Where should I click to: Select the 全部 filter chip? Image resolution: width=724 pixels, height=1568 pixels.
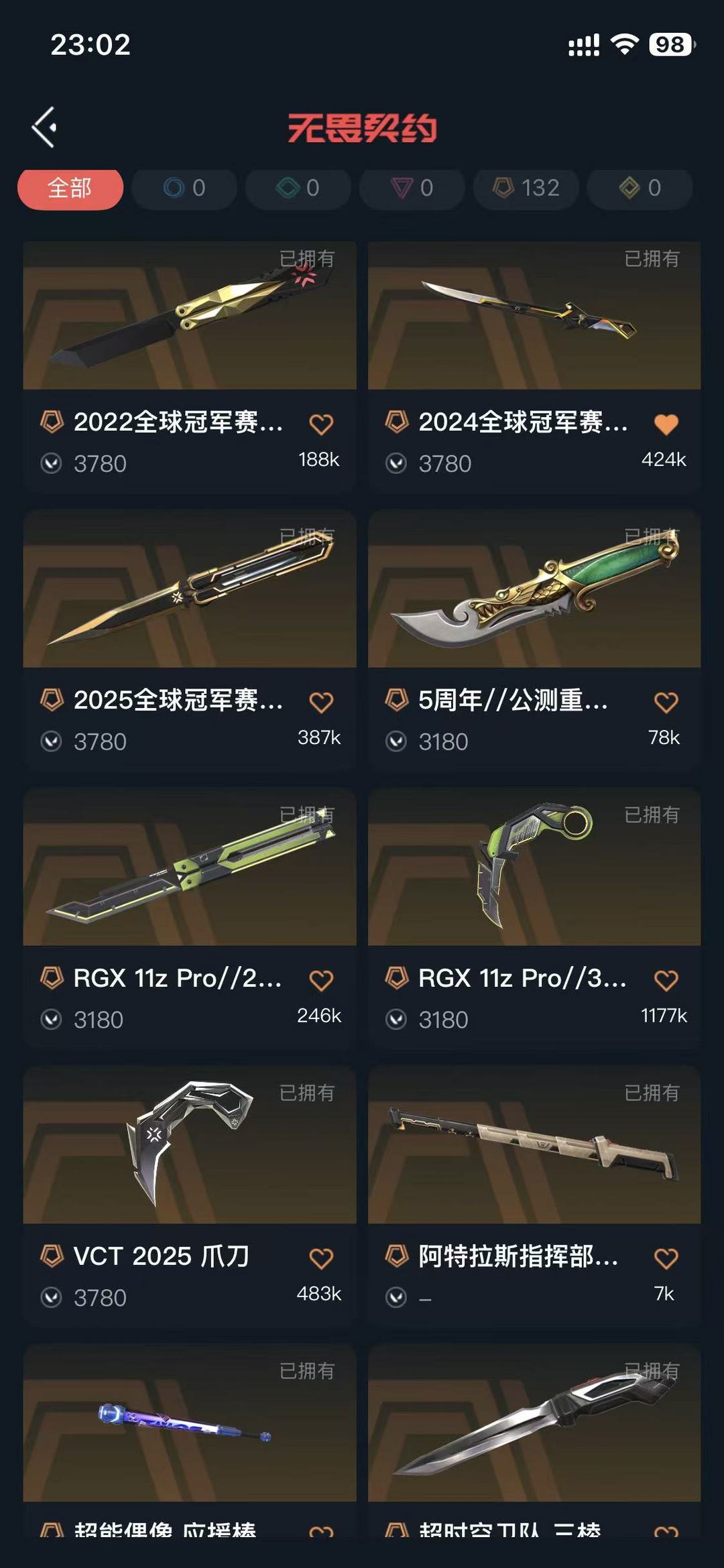(x=70, y=188)
